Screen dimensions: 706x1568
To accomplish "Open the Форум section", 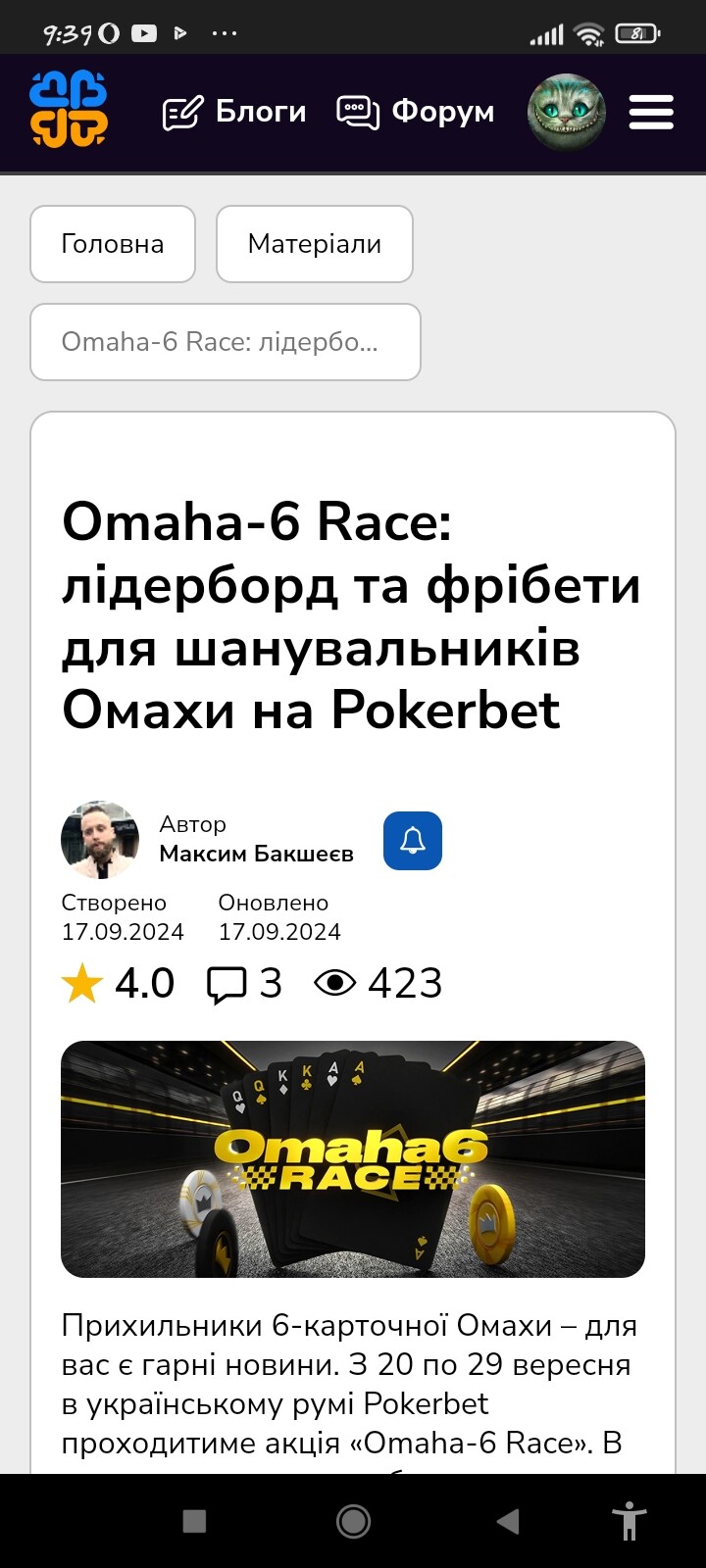I will pyautogui.click(x=416, y=112).
